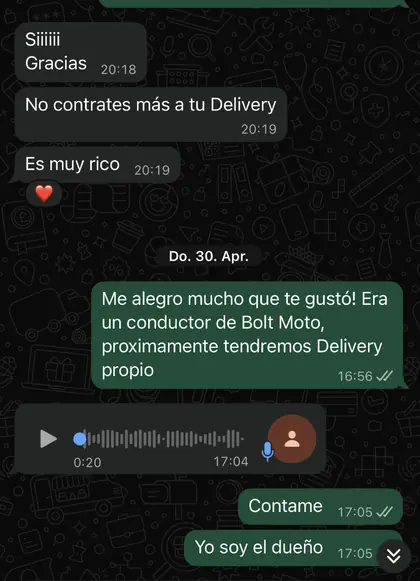Tap the voice message waveform seek dot
Screen dimensions: 420x581
pos(79,439)
